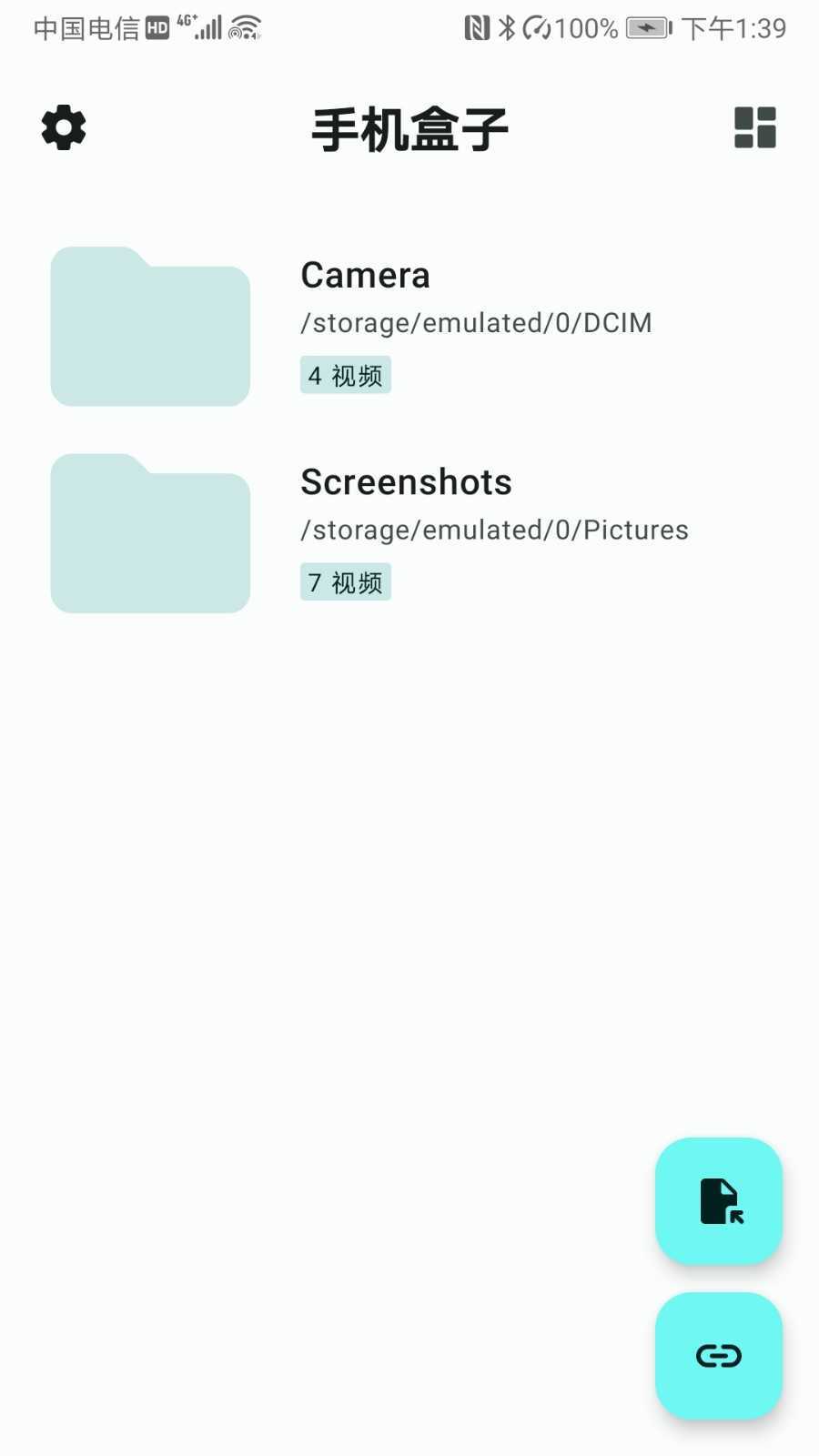Click the path /storage/emulated/0/DCIM

click(475, 323)
